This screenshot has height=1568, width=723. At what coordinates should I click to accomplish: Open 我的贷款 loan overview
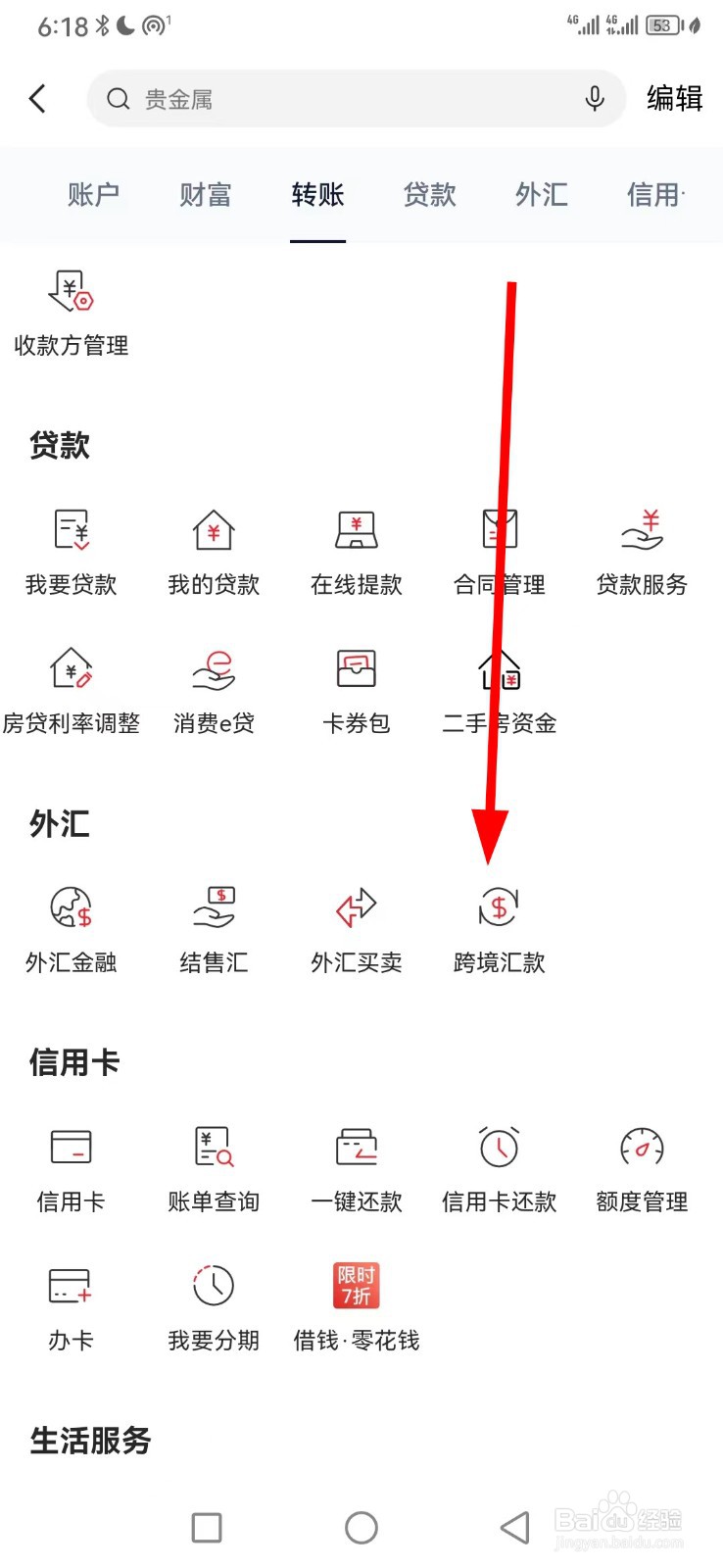pyautogui.click(x=213, y=549)
